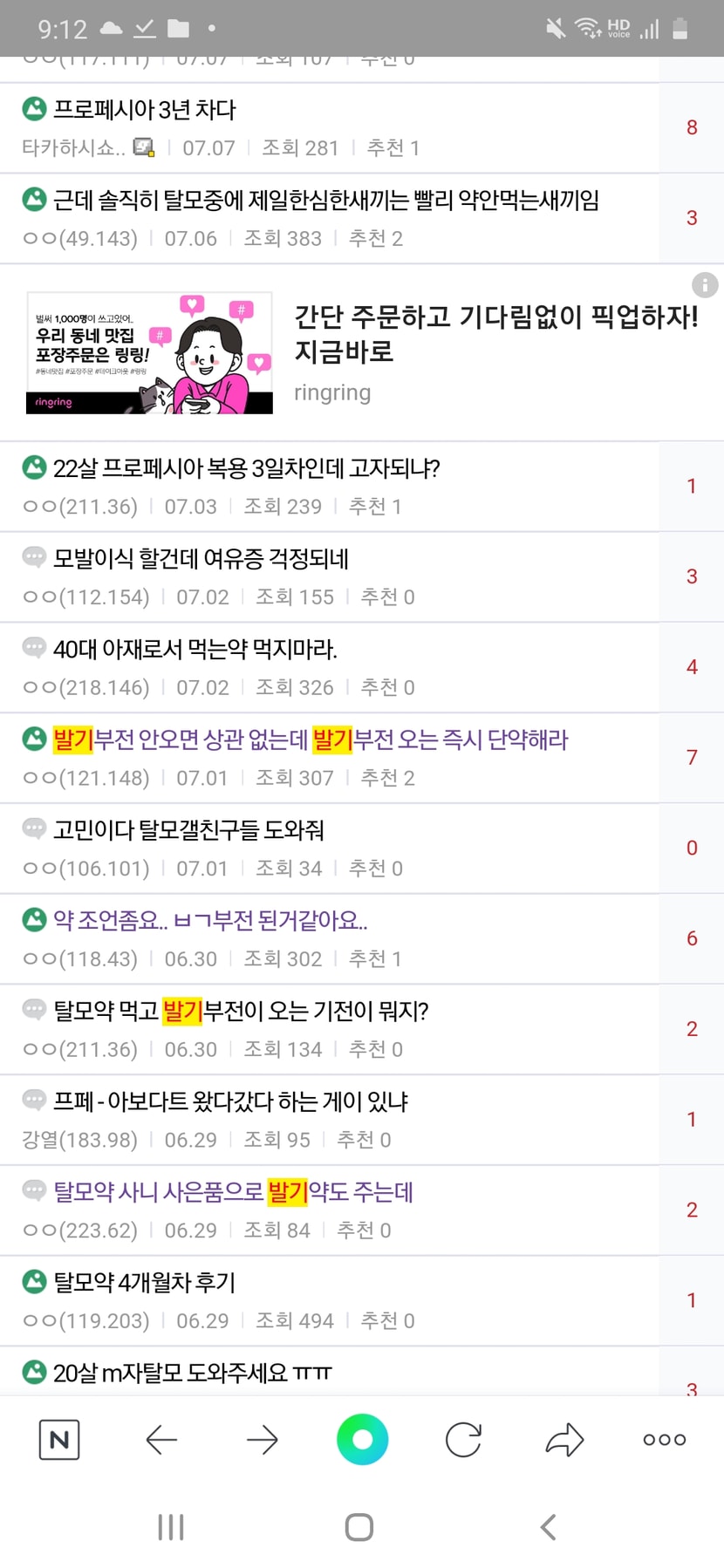This screenshot has height=1568, width=724.
Task: Go forward with the browser forward arrow
Action: [262, 1440]
